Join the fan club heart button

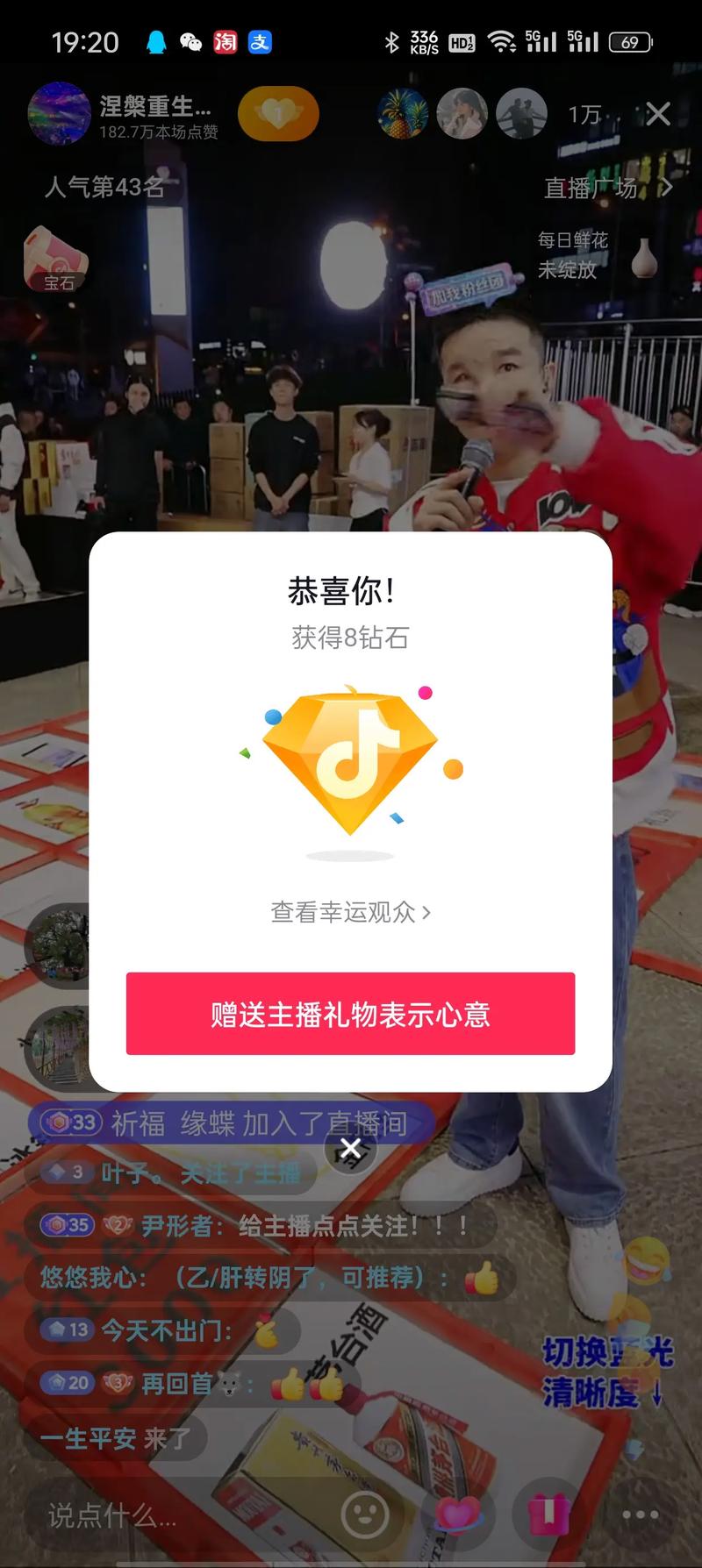(x=278, y=114)
